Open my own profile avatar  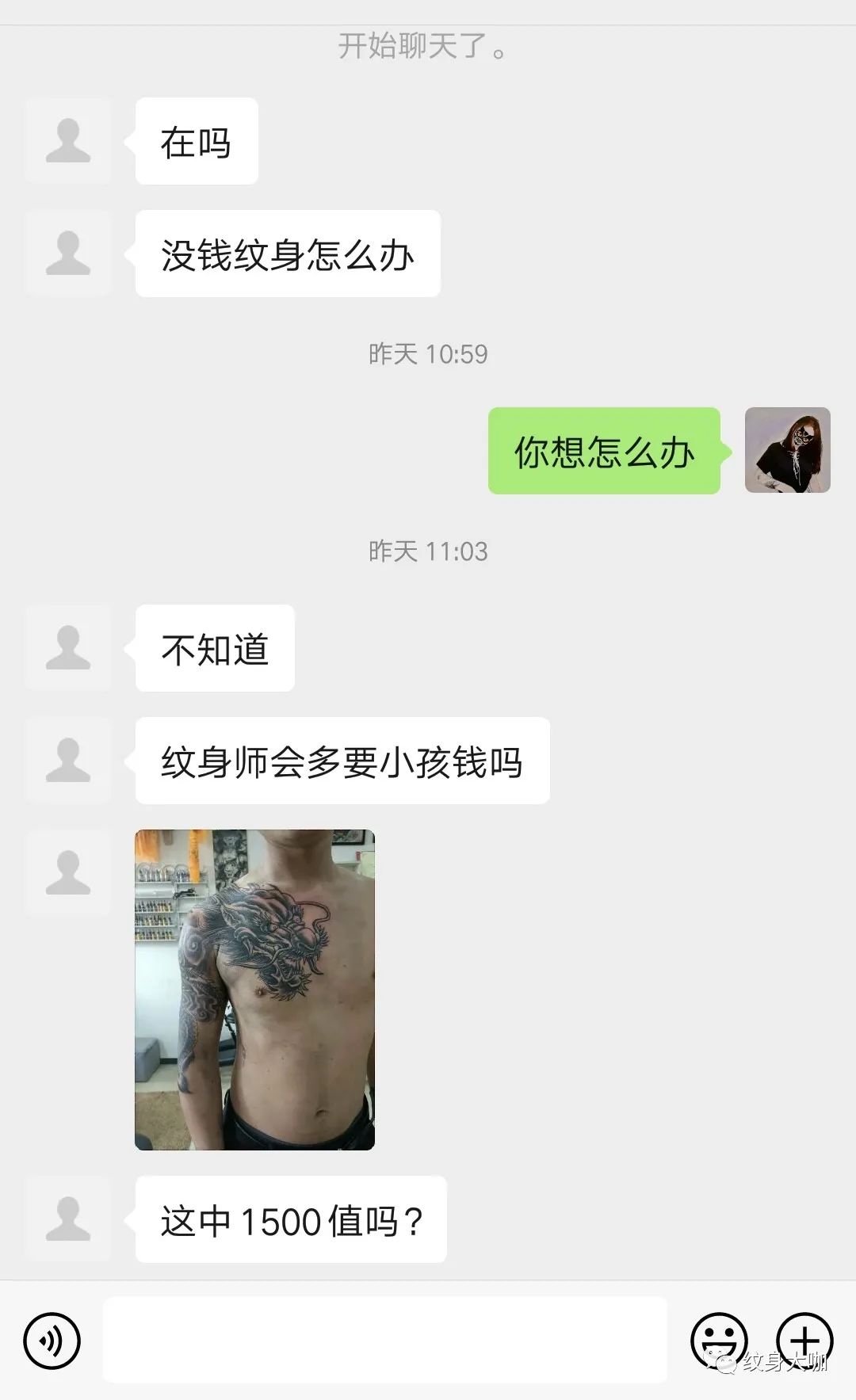[x=787, y=450]
